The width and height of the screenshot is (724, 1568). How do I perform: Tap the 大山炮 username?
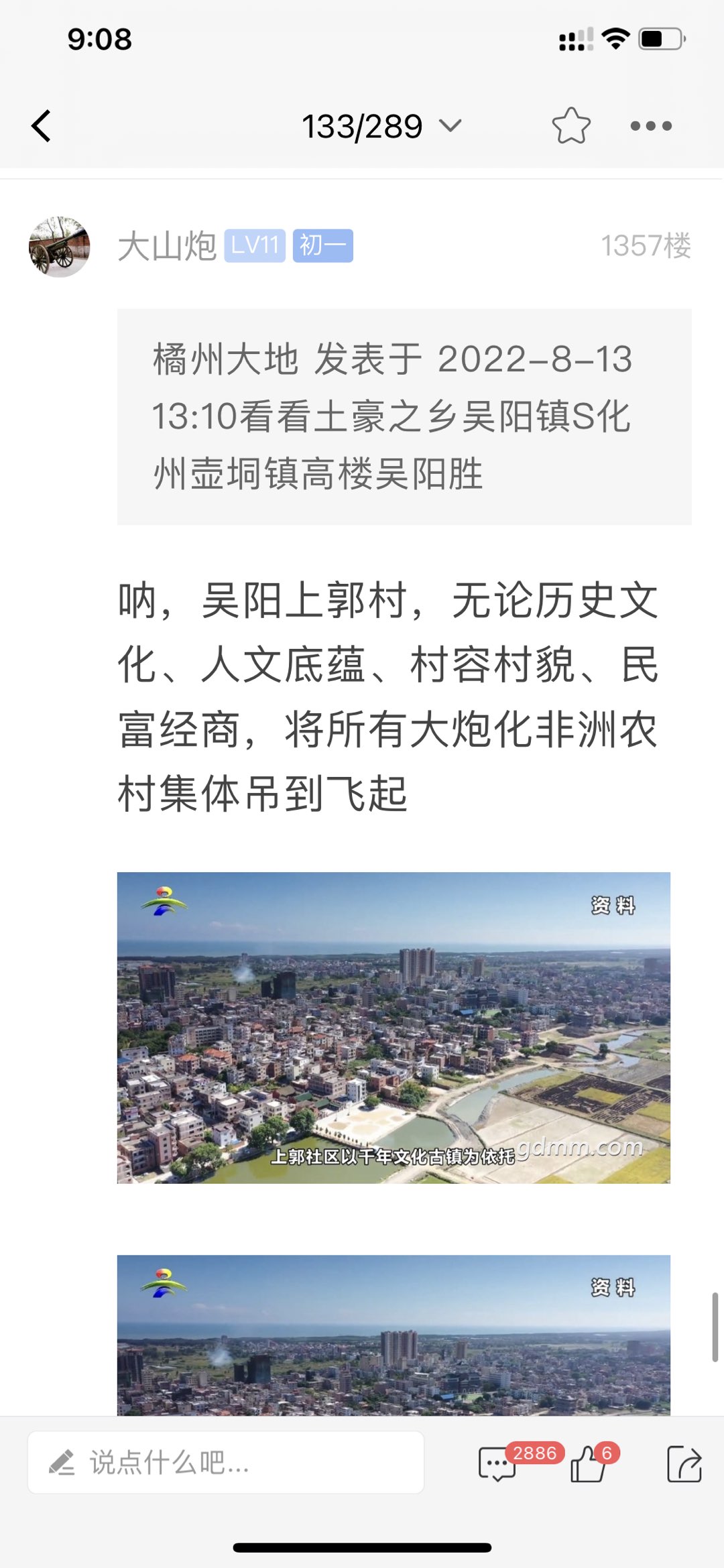[167, 246]
